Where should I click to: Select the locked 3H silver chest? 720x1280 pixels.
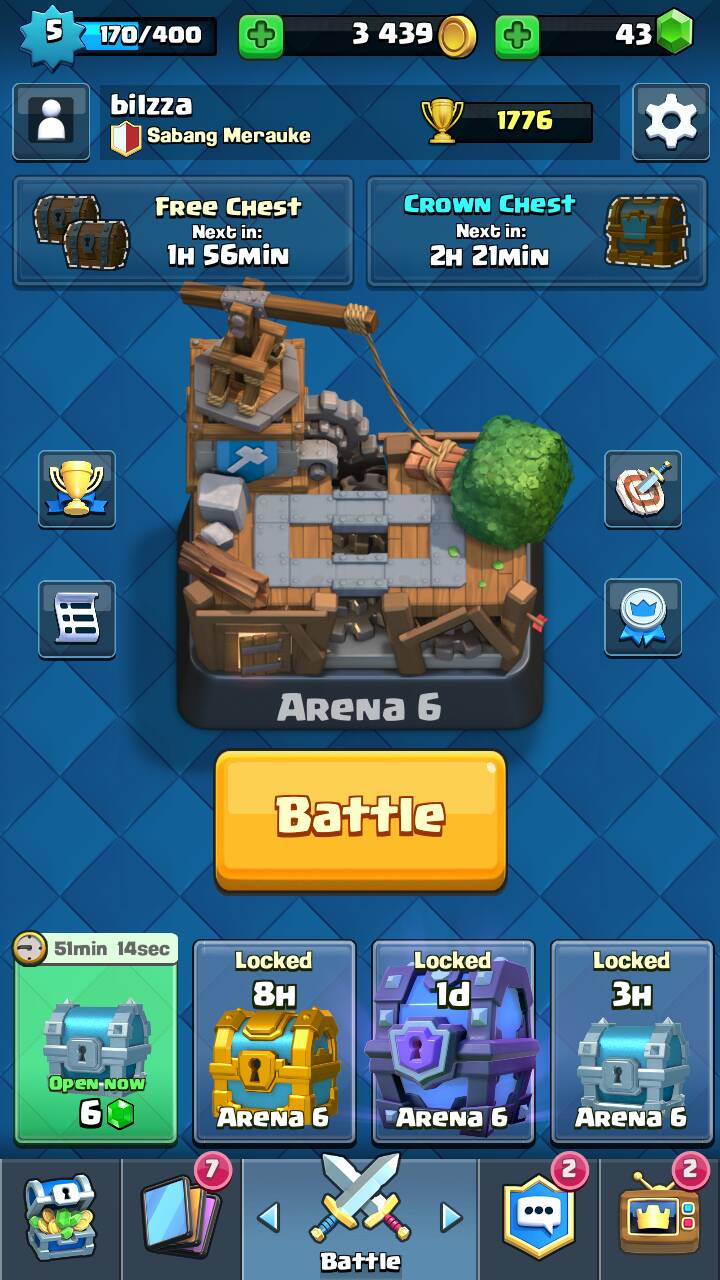[x=632, y=1041]
